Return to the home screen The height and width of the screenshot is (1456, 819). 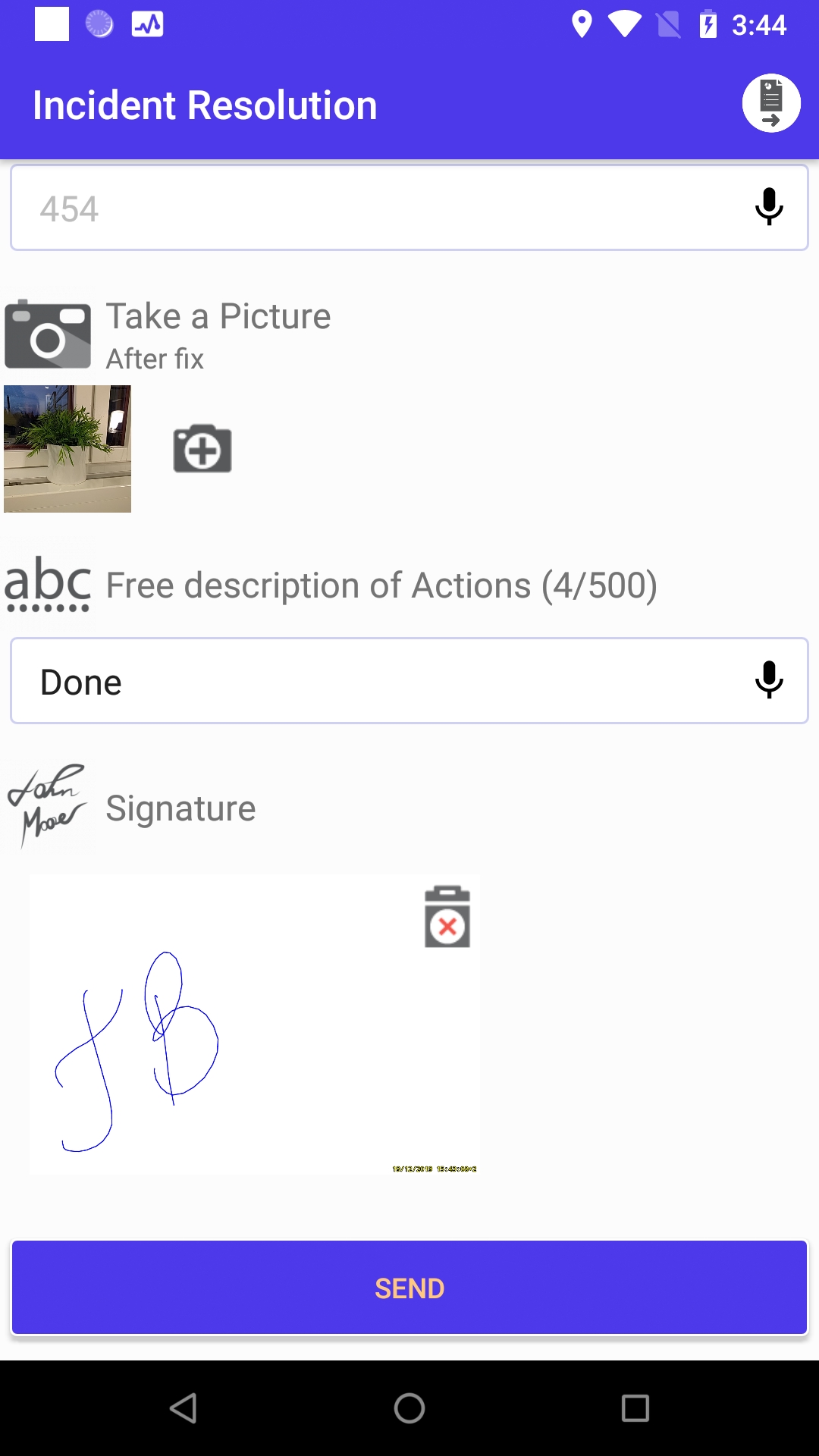[x=409, y=1408]
